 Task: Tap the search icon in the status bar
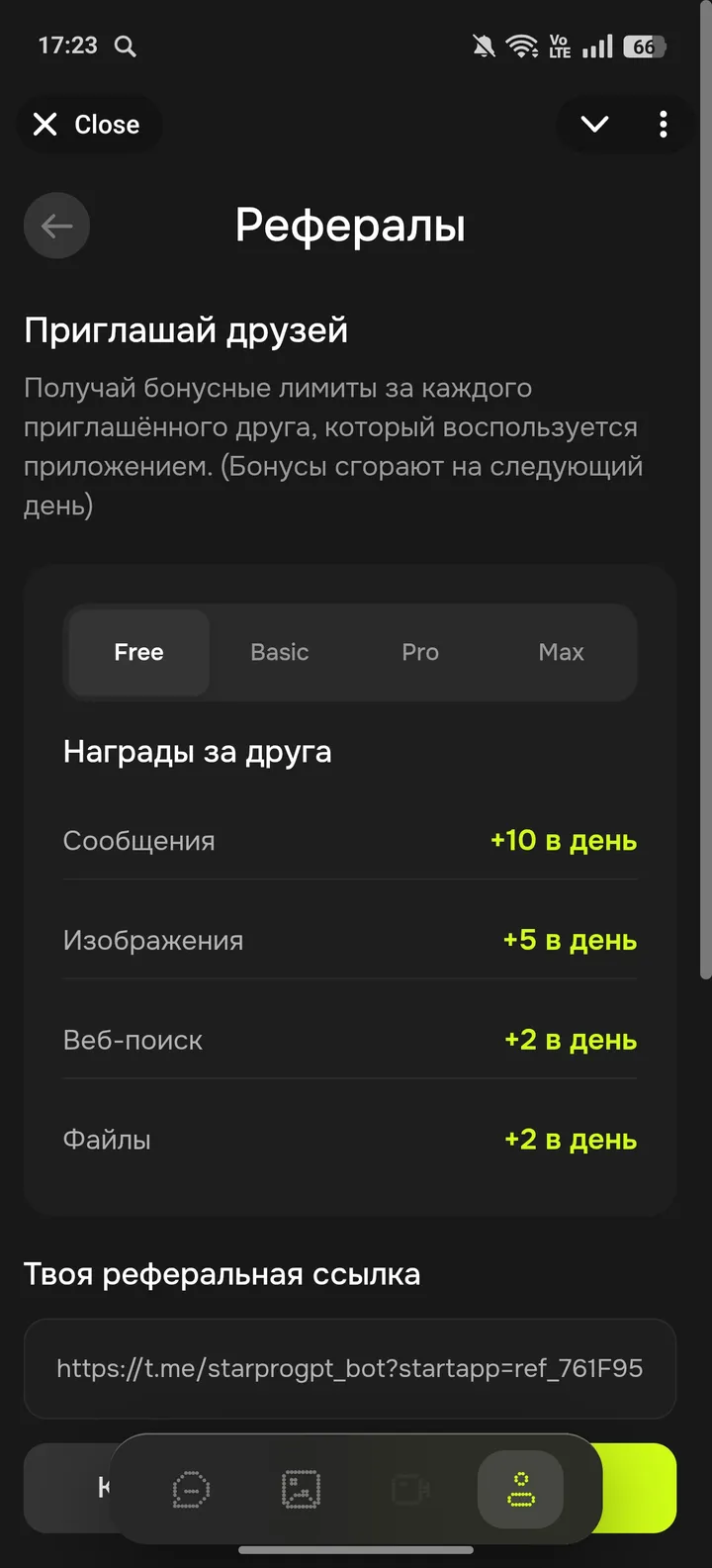pyautogui.click(x=125, y=45)
